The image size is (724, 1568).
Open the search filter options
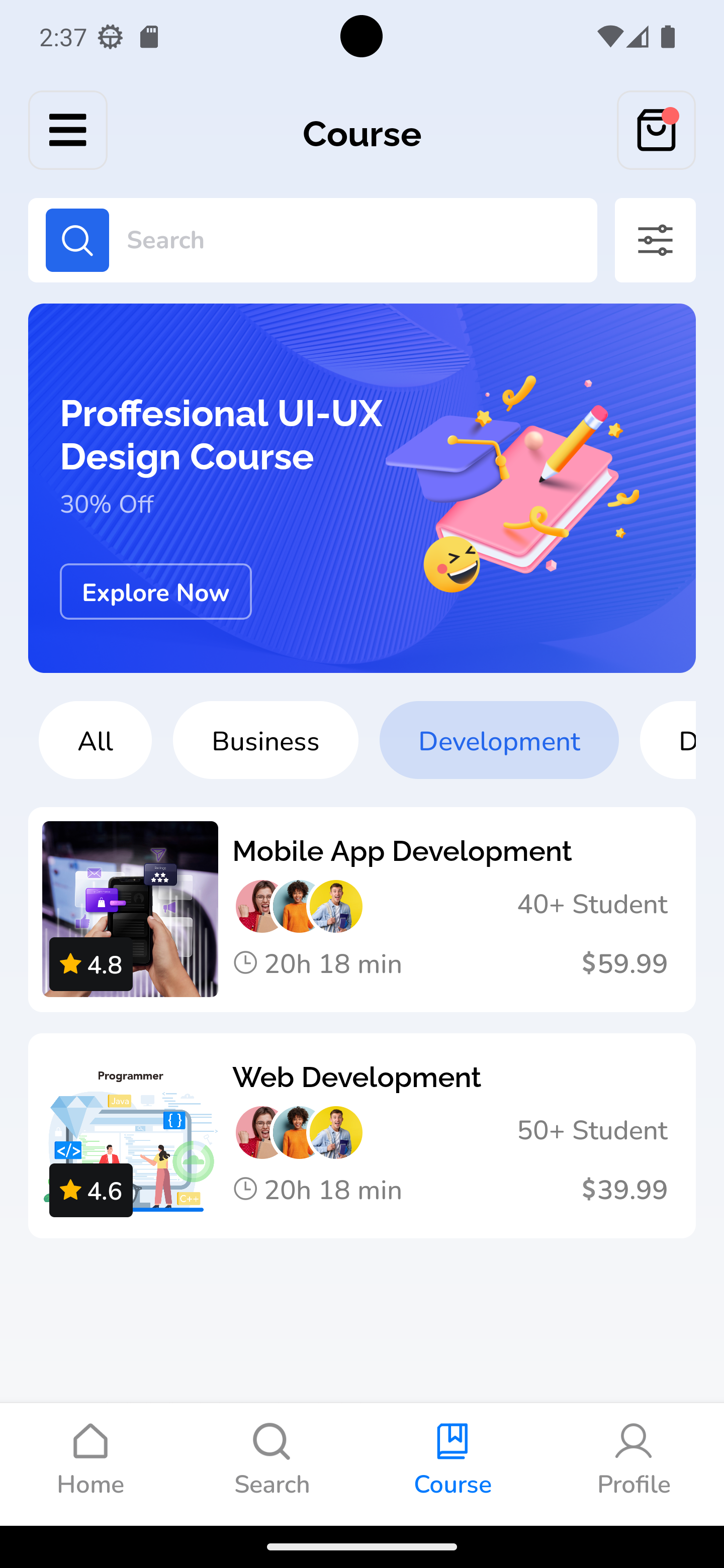655,240
